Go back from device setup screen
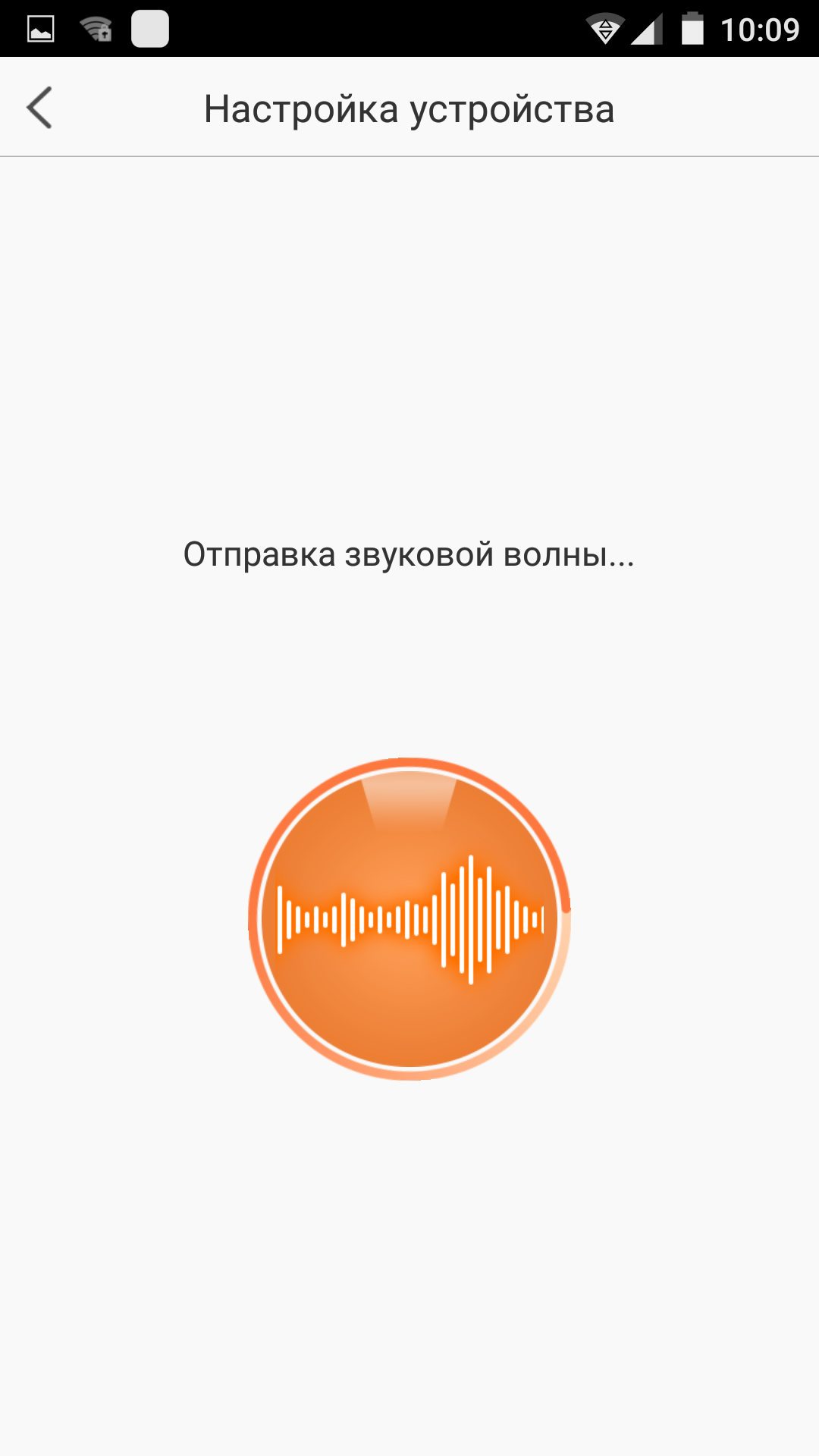Viewport: 819px width, 1456px height. pos(39,108)
